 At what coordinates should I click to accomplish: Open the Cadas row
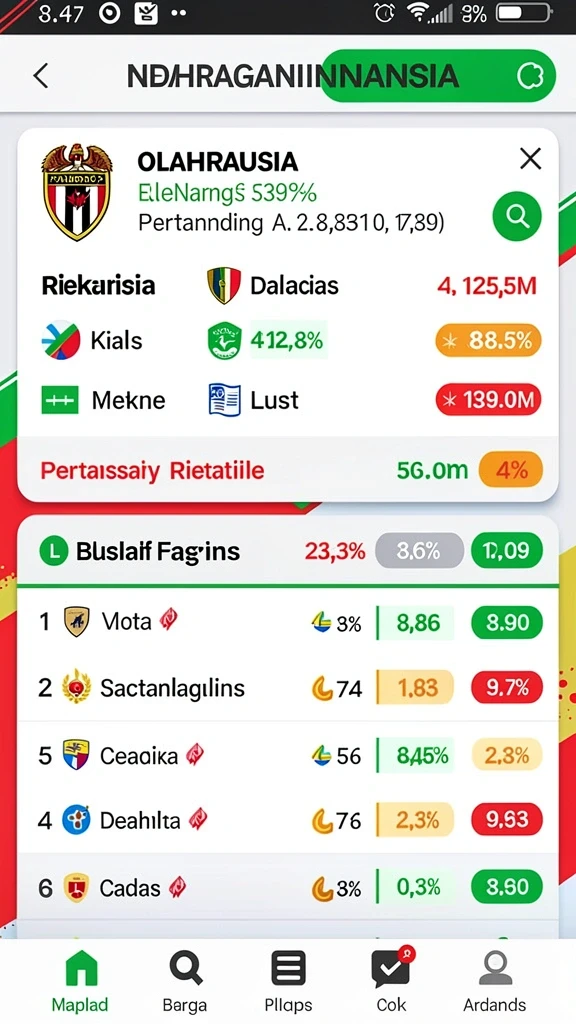pos(288,887)
